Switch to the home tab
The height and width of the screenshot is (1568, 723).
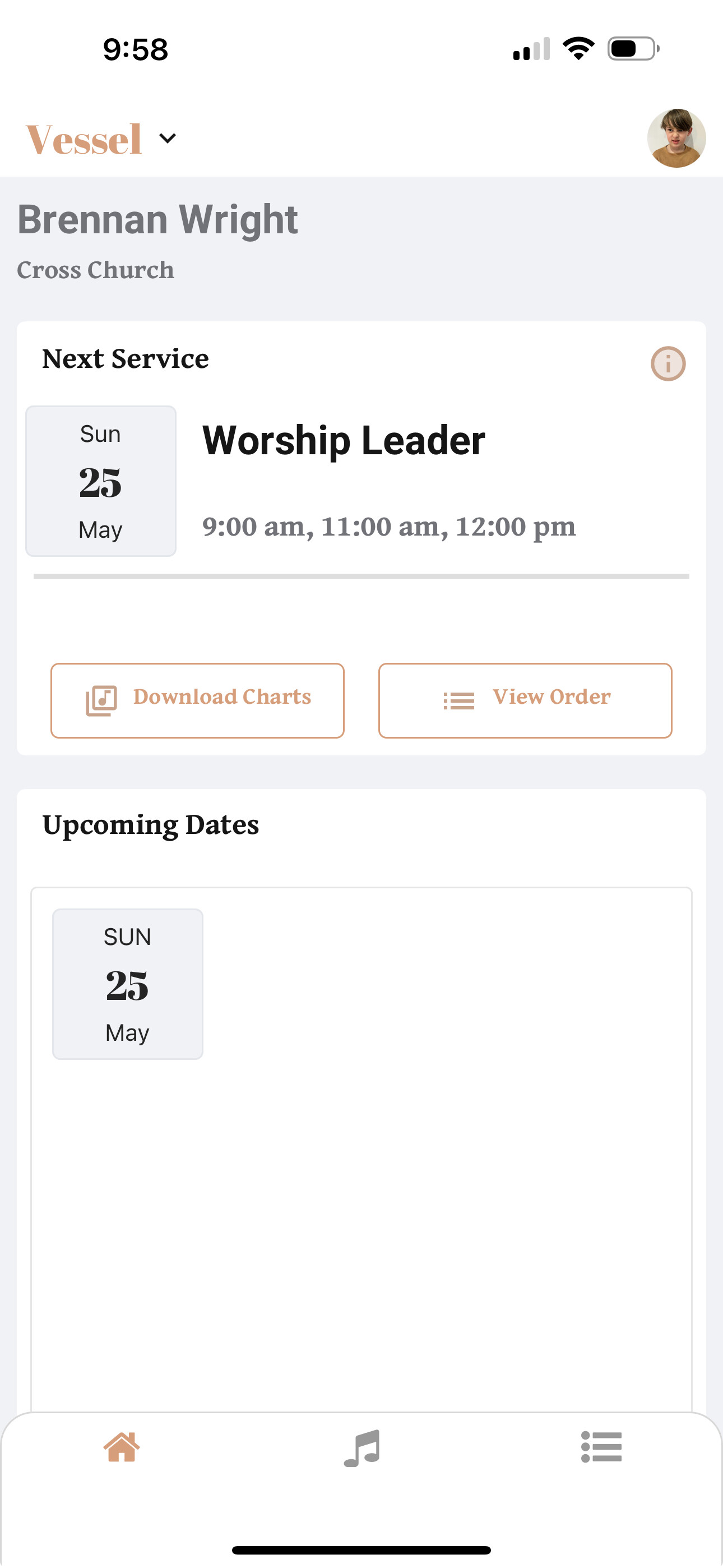122,1446
